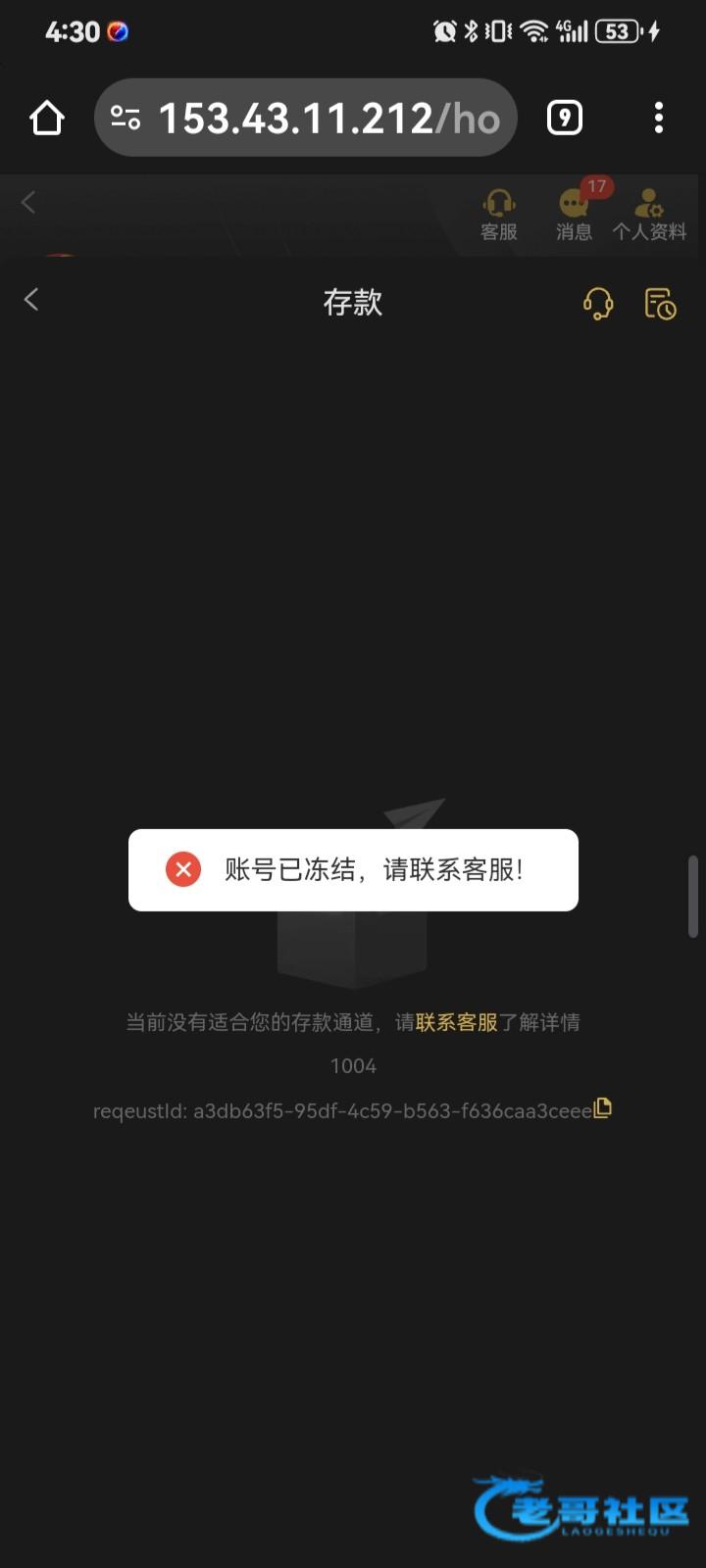Viewport: 706px width, 1568px height.
Task: Tap the dimmed back arrow in top bar
Action: [x=28, y=203]
